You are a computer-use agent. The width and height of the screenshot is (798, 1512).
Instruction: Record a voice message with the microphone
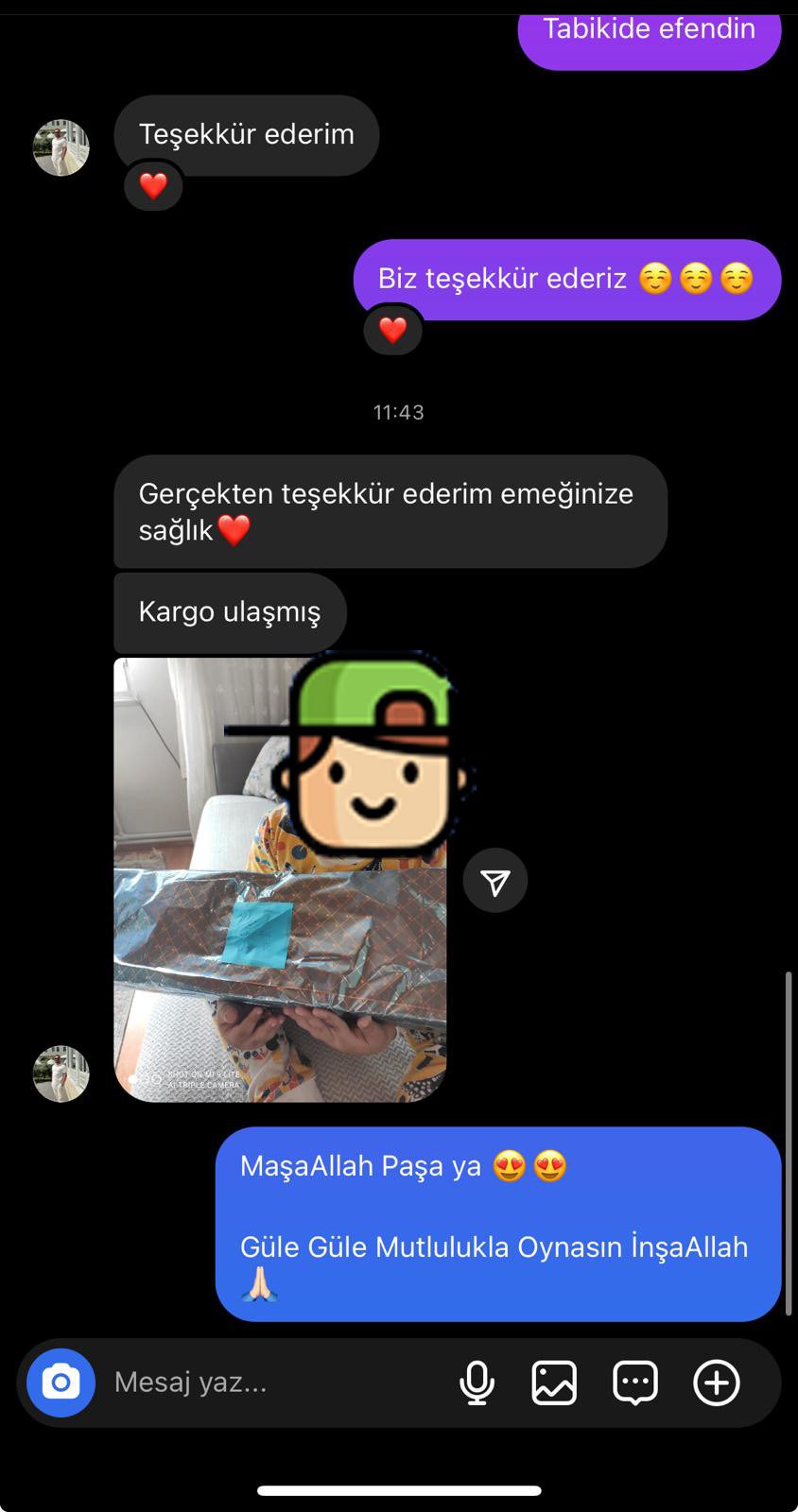(x=477, y=1383)
